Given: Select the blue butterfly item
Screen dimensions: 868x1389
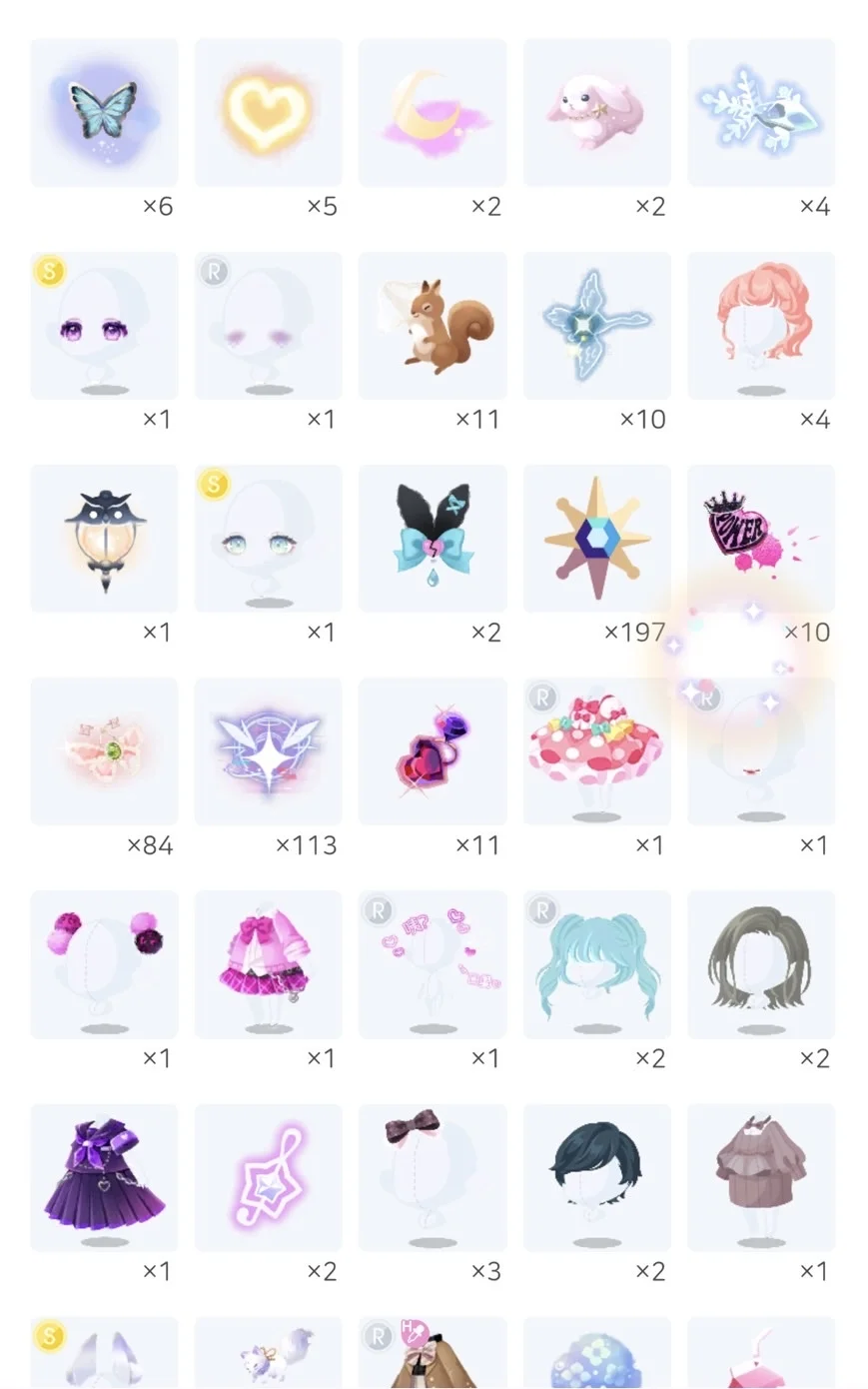Looking at the screenshot, I should (104, 112).
